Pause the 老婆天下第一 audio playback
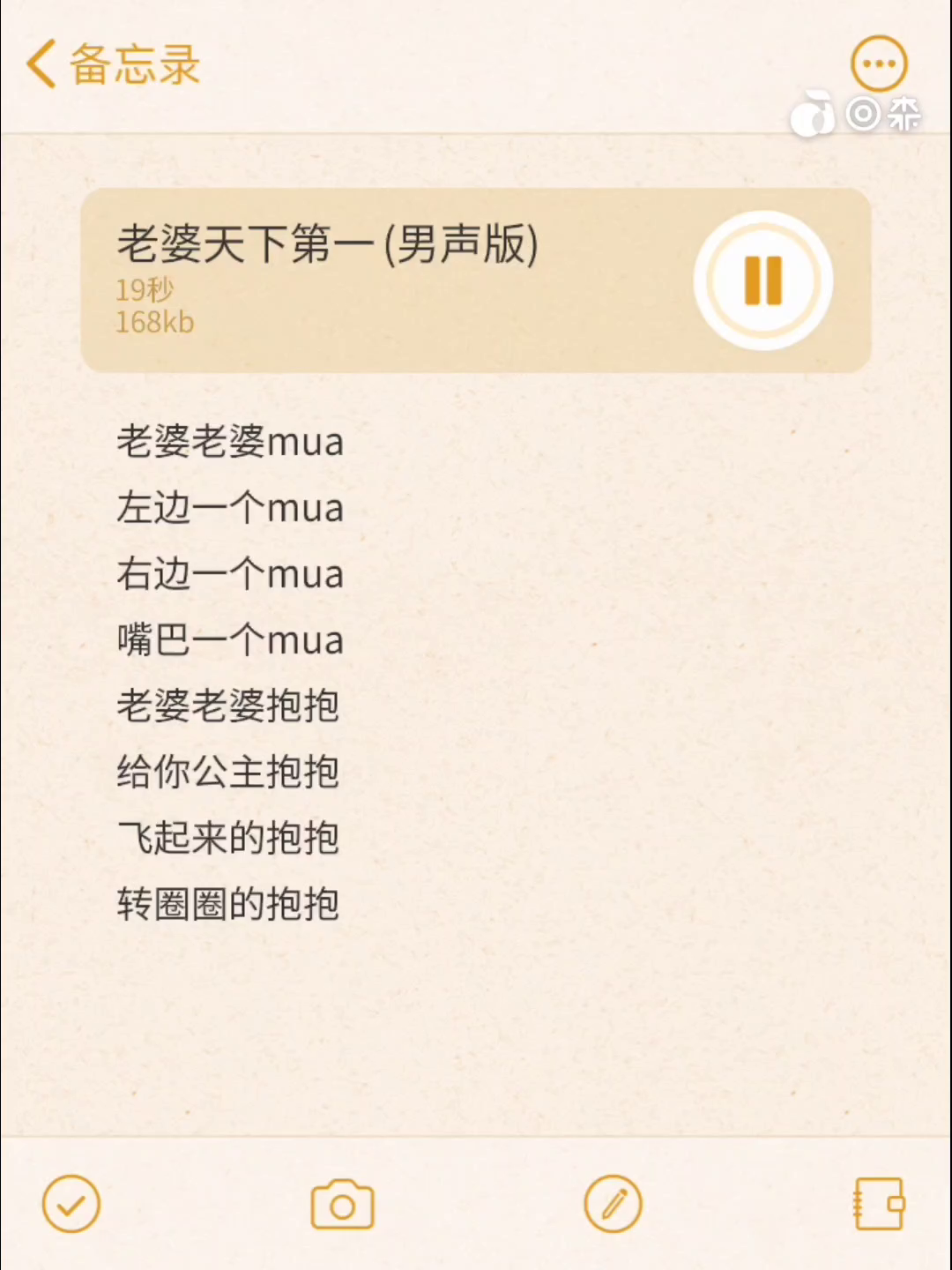952x1270 pixels. point(762,280)
